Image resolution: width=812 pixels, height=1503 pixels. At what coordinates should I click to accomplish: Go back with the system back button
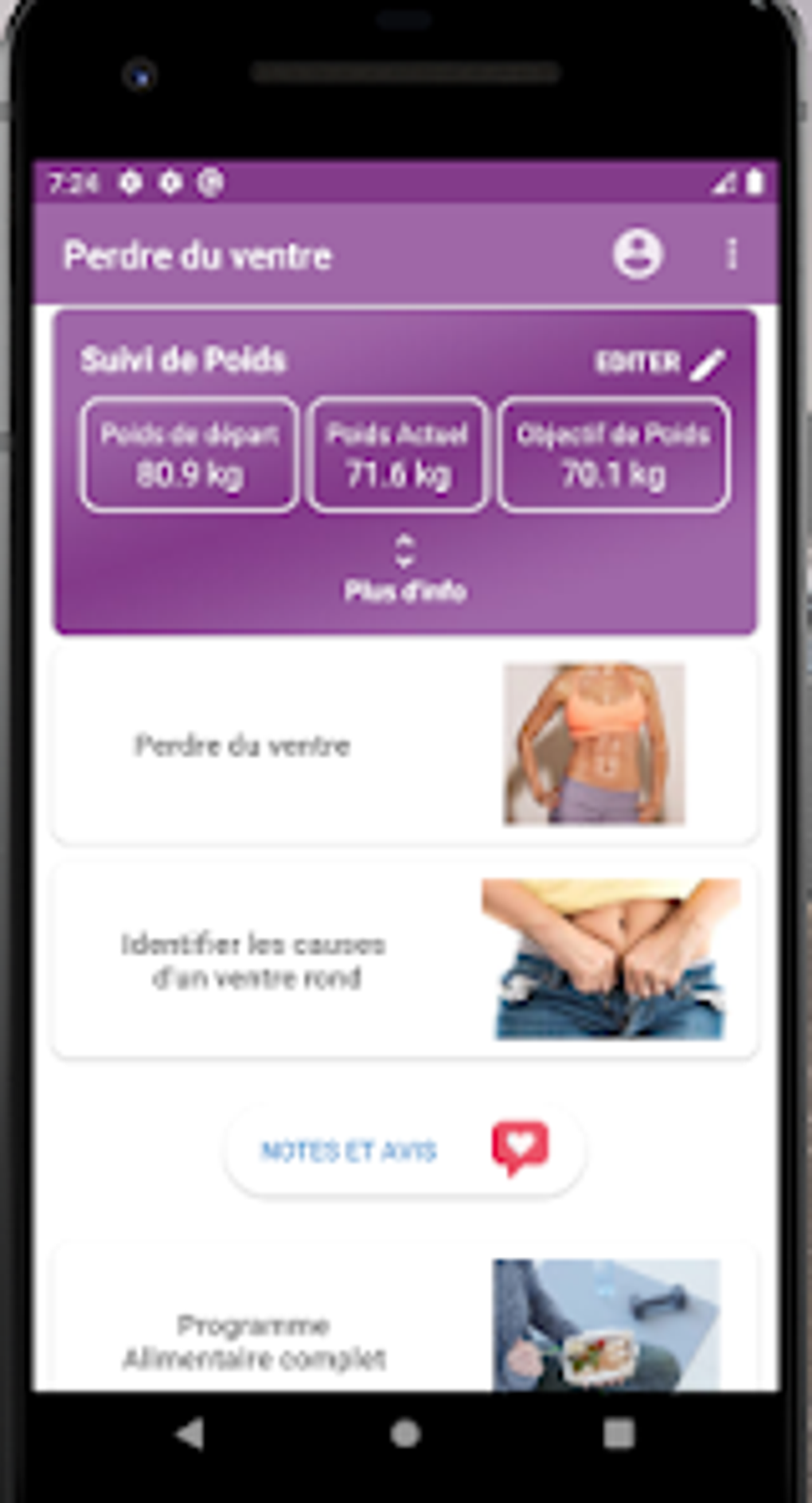[x=190, y=1435]
